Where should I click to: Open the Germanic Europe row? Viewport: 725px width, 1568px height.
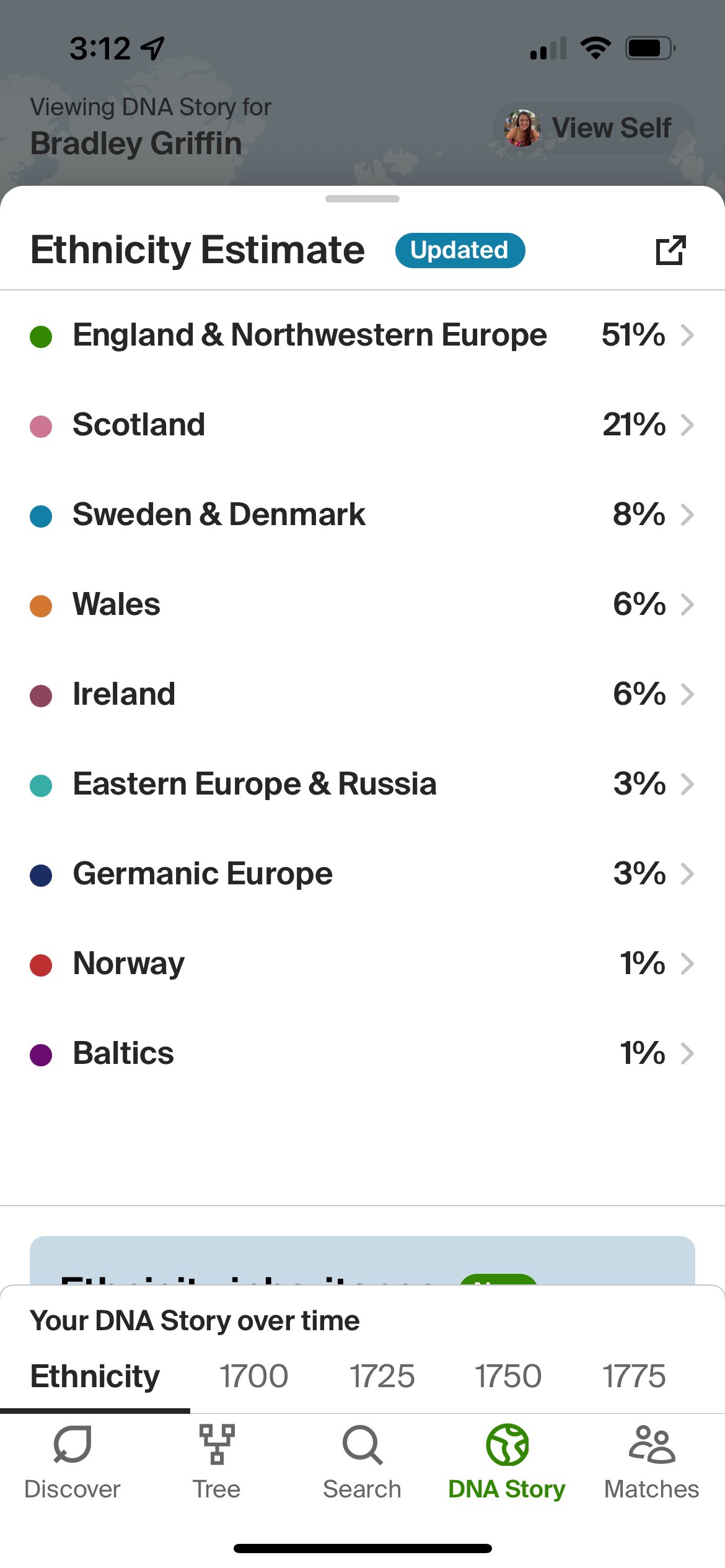[362, 874]
